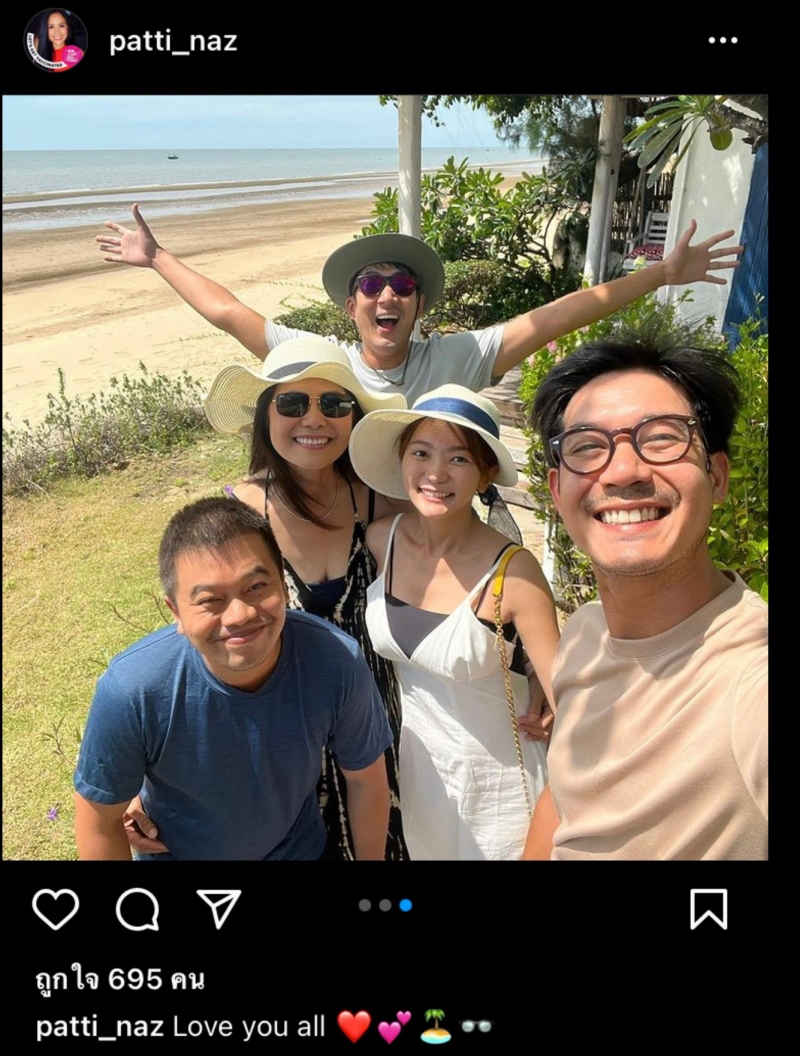Tap patti_naz username in the caption

tap(100, 1026)
